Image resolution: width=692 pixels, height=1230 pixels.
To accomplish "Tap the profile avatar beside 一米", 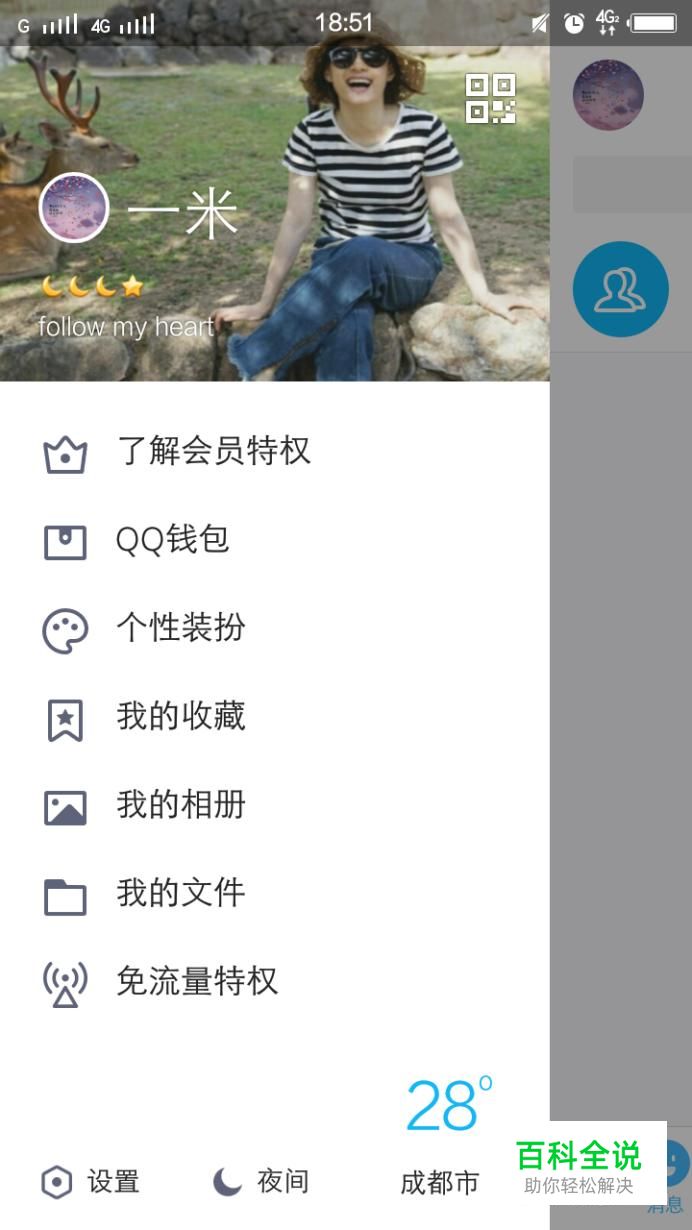I will point(73,208).
